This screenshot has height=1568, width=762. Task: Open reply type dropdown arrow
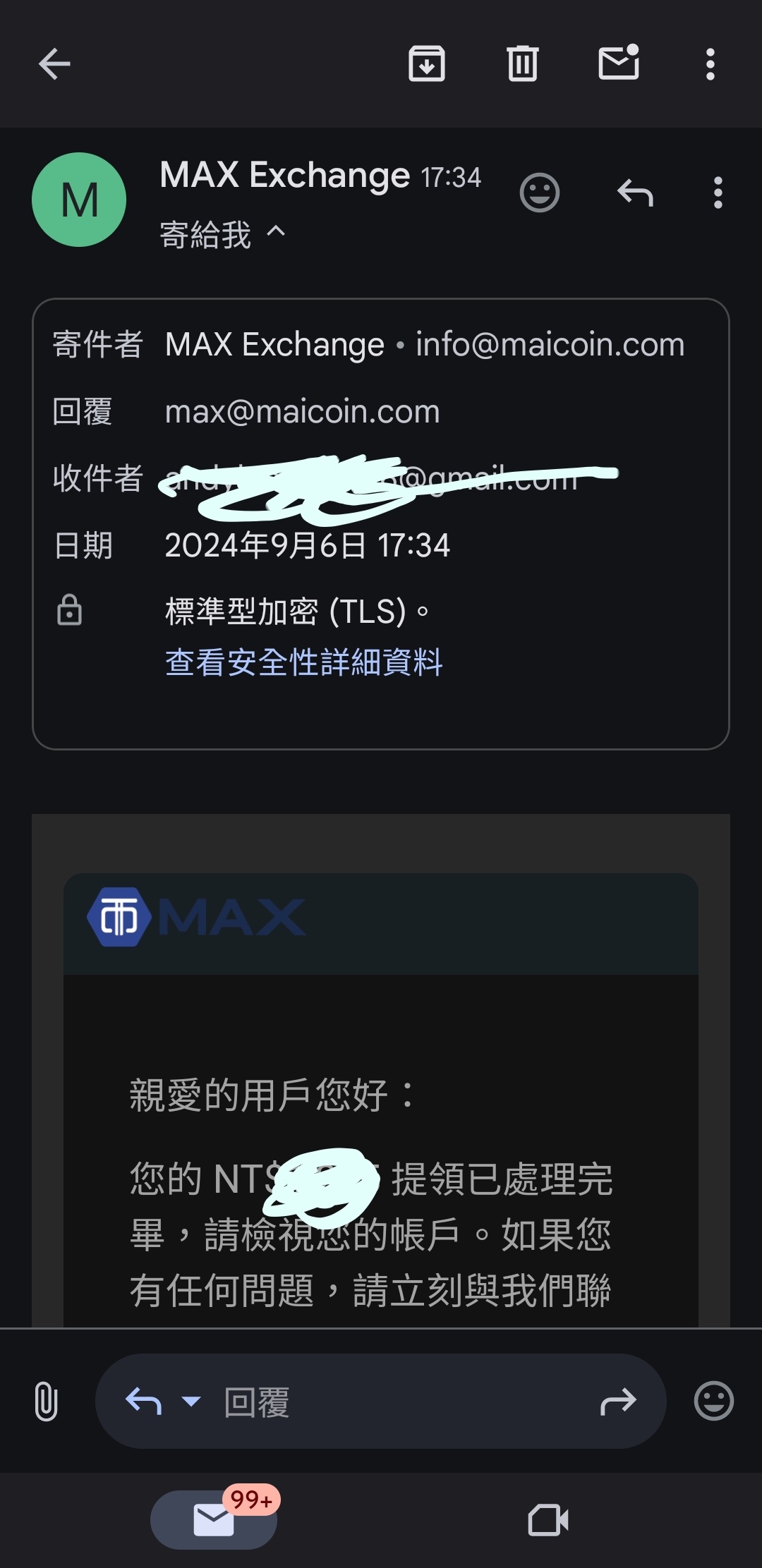(191, 1402)
